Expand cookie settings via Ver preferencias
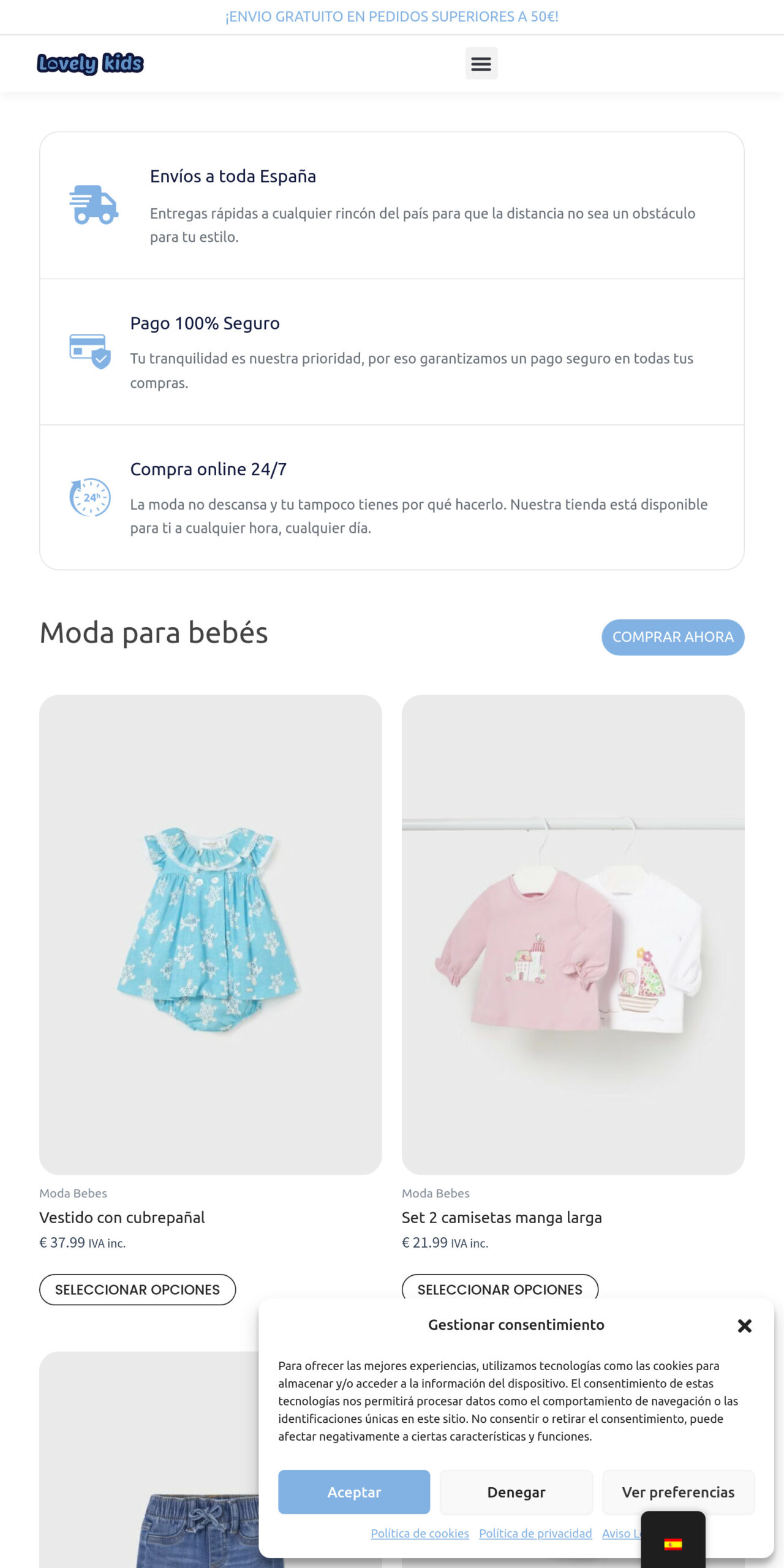Screen dimensions: 784x1568 coord(678,1493)
